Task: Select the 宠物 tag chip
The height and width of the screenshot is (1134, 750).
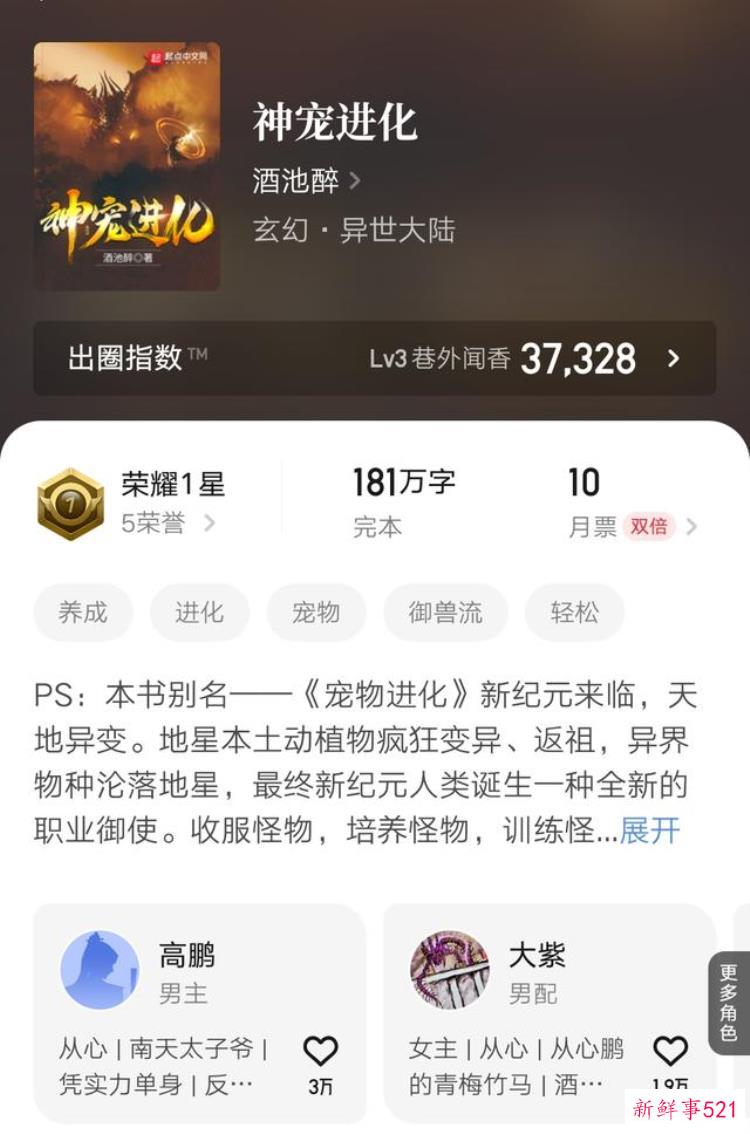Action: (x=316, y=612)
